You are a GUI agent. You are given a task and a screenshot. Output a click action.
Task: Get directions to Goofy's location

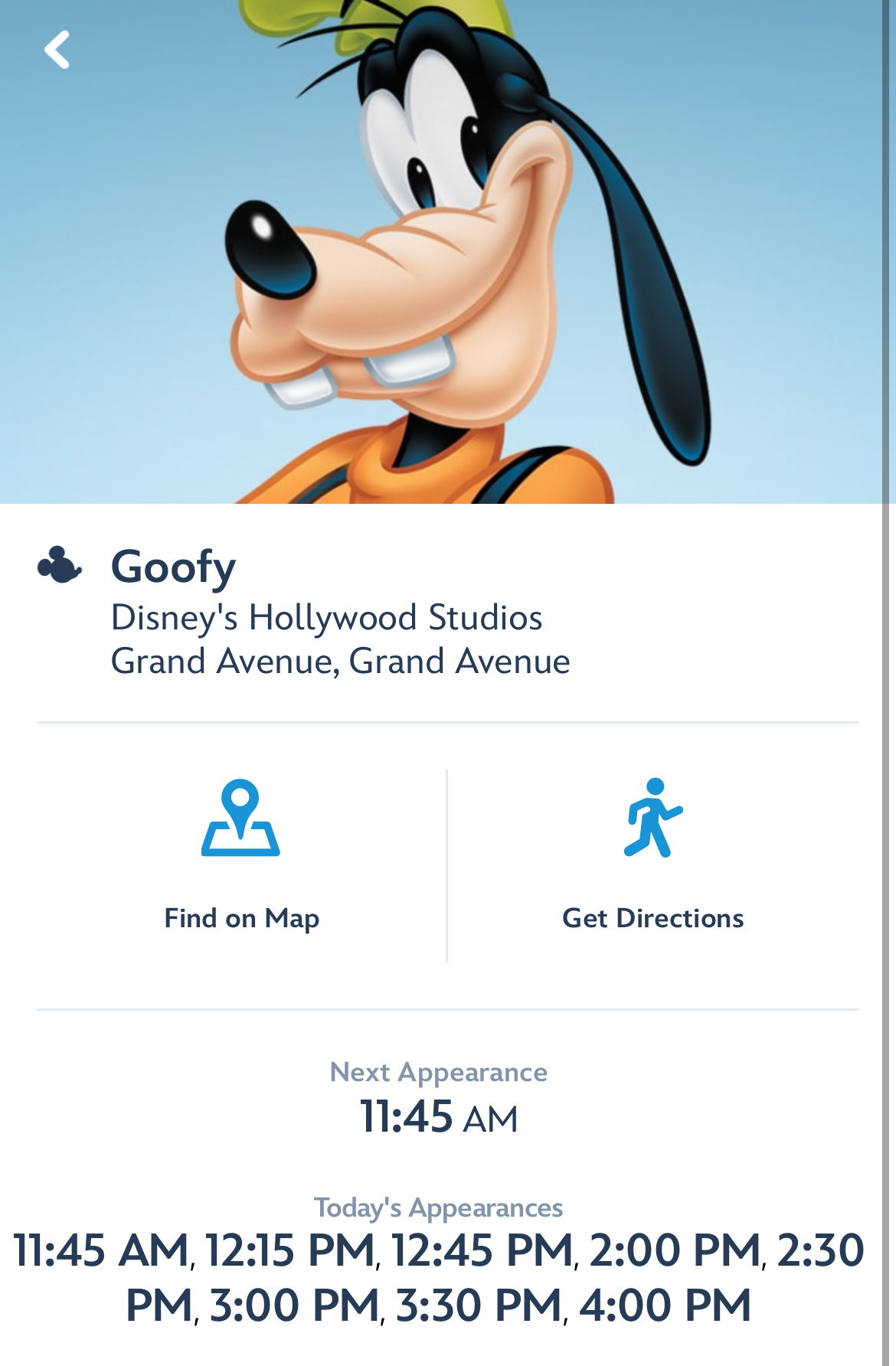coord(653,865)
